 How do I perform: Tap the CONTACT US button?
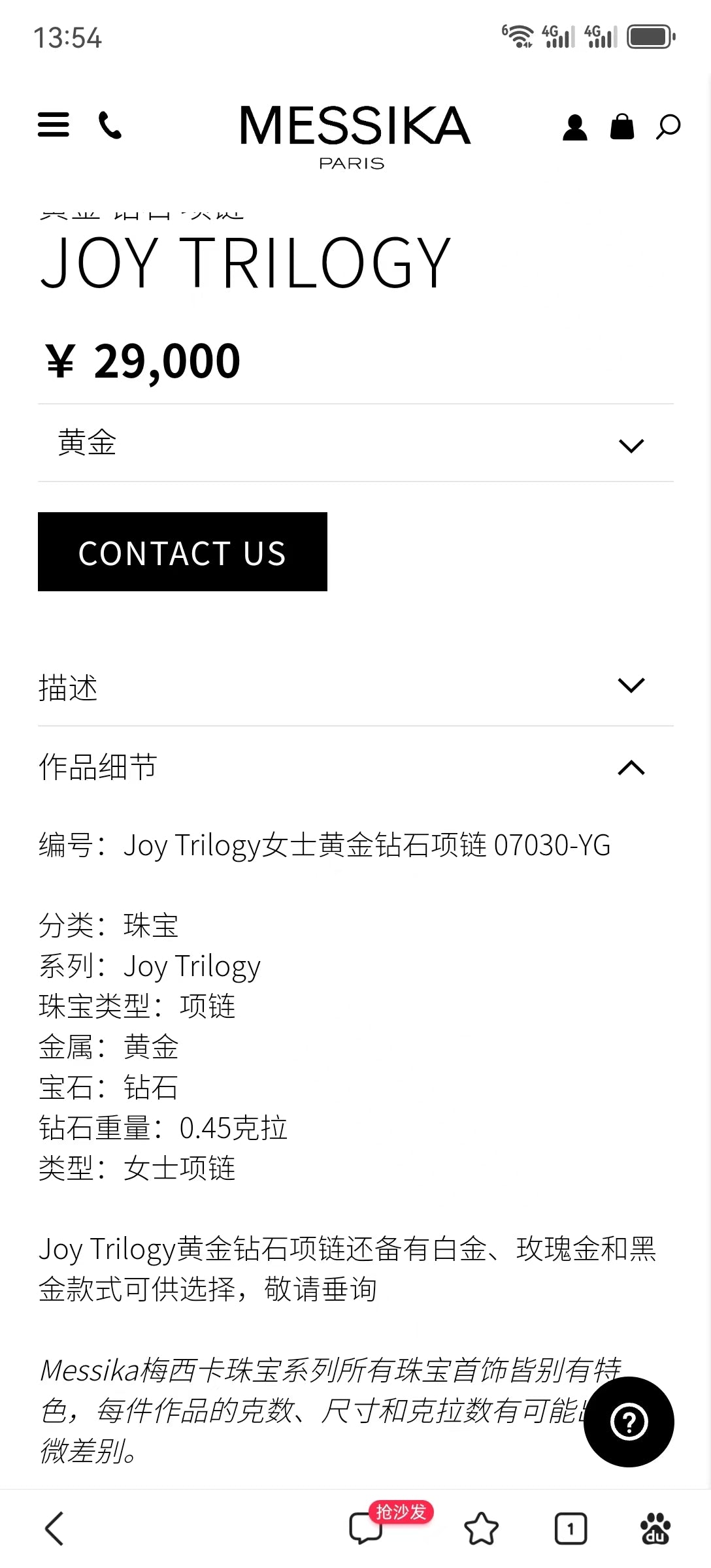[182, 552]
